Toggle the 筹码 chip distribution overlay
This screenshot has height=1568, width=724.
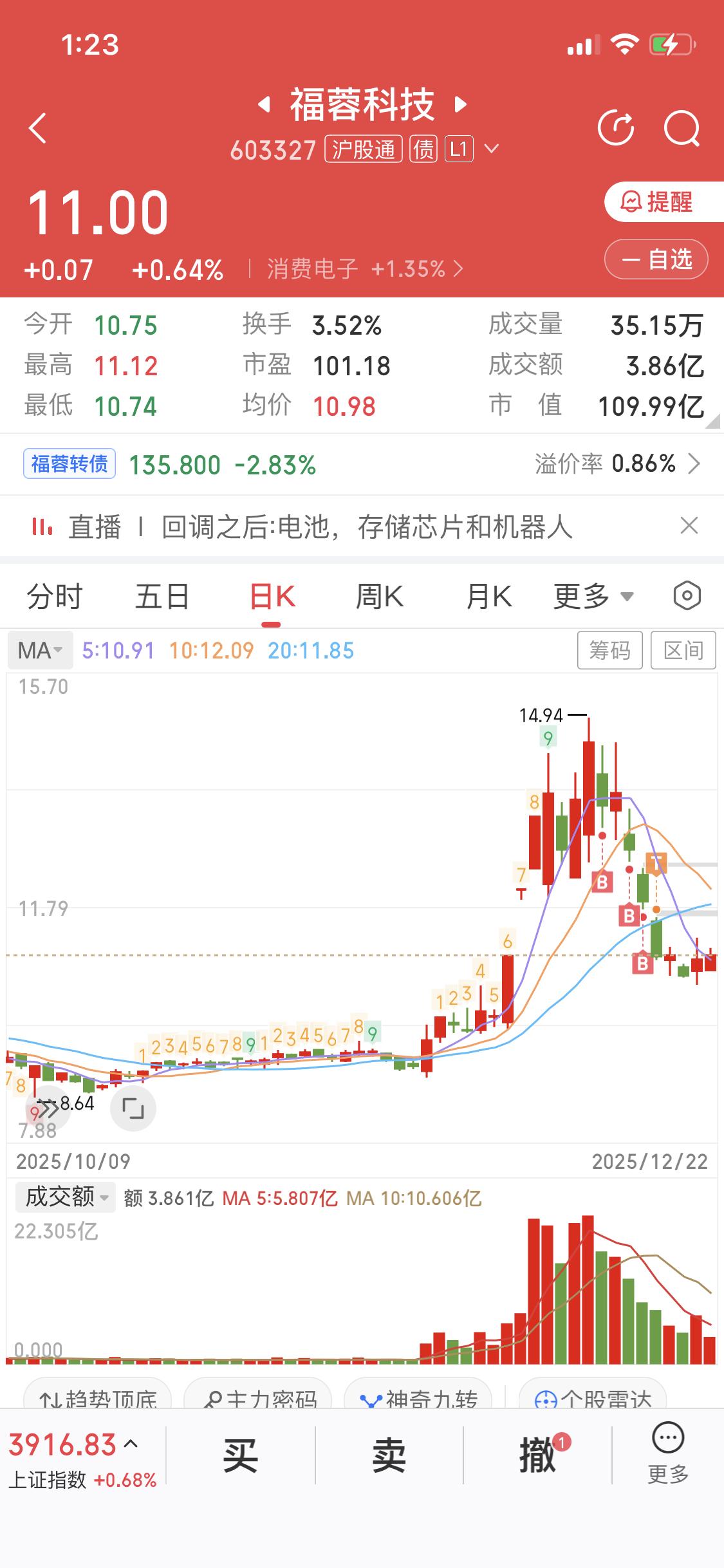[x=610, y=650]
